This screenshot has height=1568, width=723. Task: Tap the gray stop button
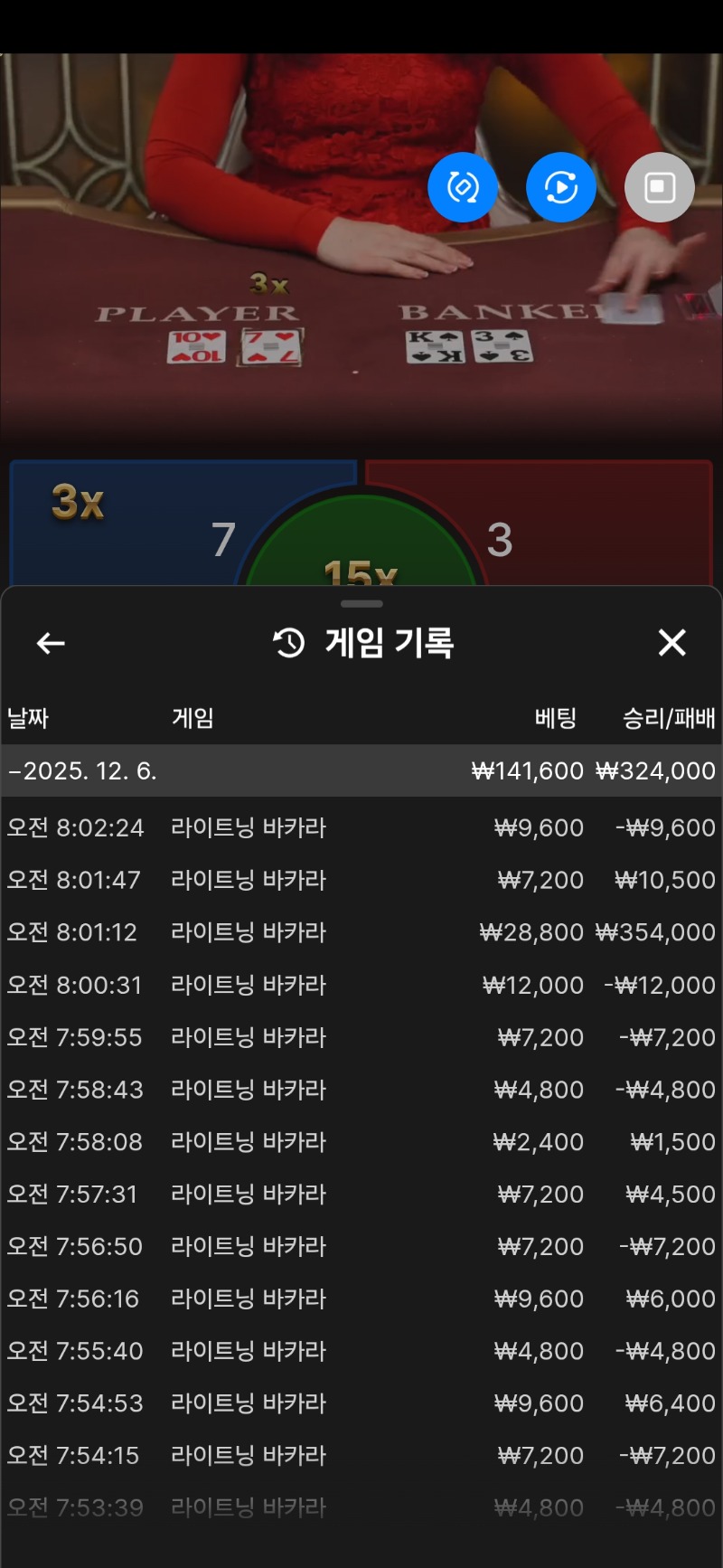click(x=659, y=187)
